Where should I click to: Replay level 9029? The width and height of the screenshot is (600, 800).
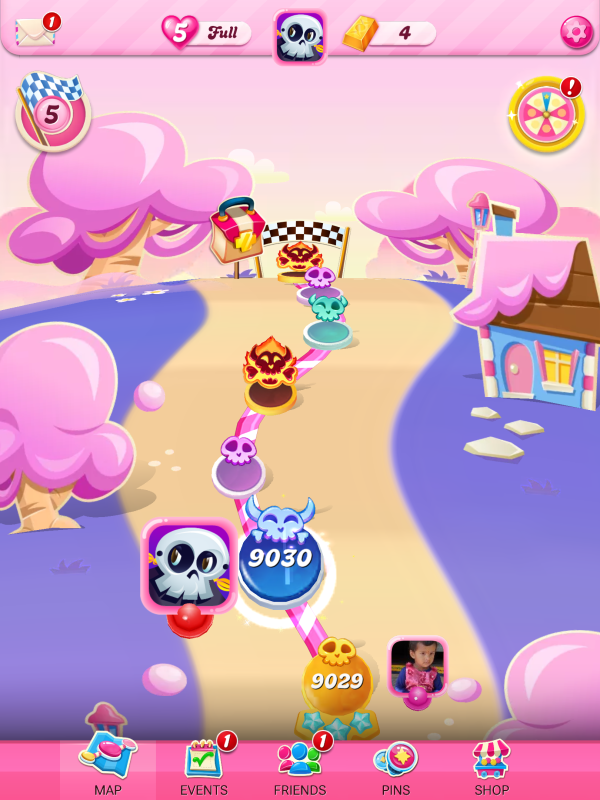pyautogui.click(x=336, y=682)
